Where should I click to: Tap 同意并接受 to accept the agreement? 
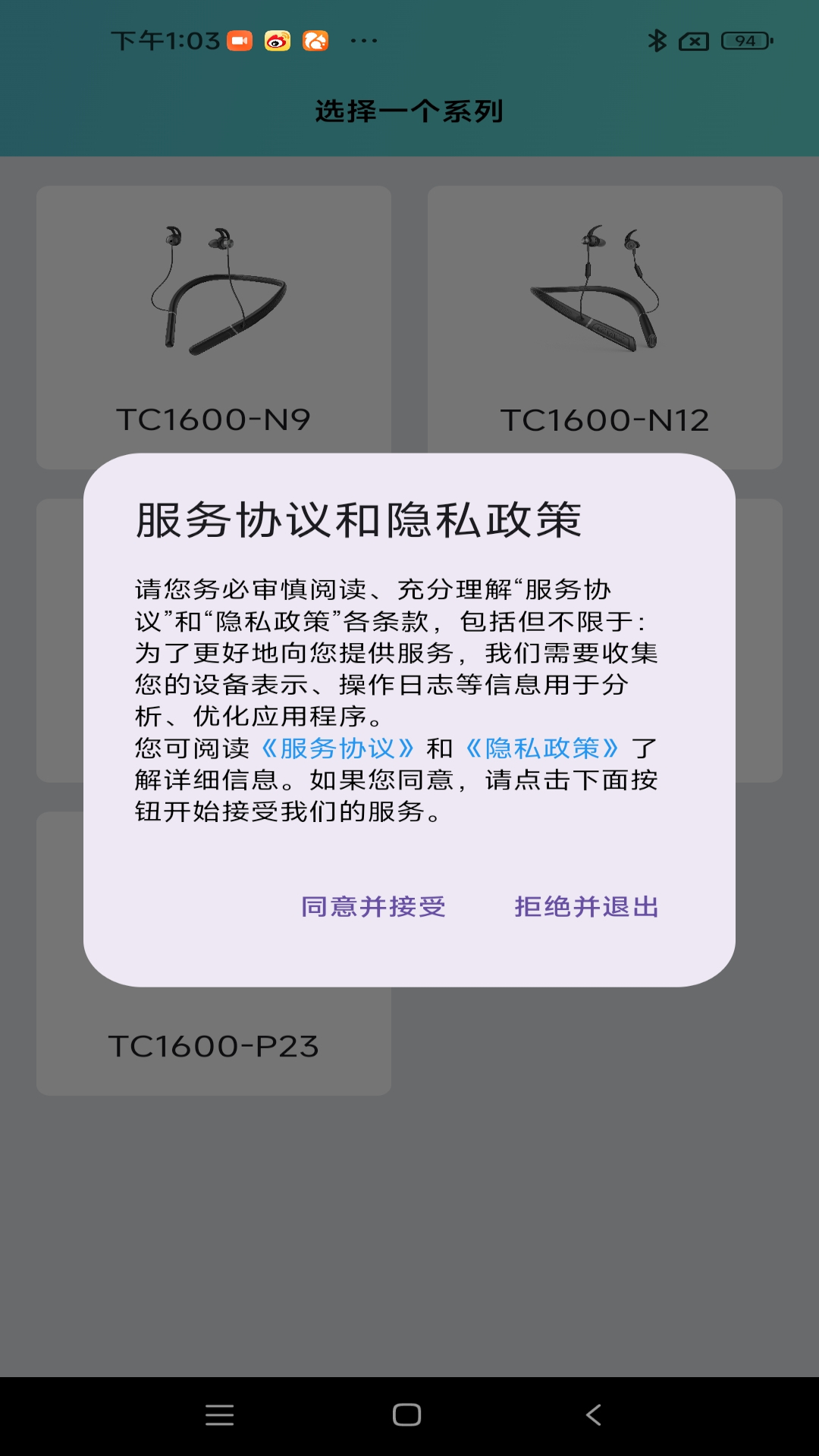pyautogui.click(x=373, y=907)
